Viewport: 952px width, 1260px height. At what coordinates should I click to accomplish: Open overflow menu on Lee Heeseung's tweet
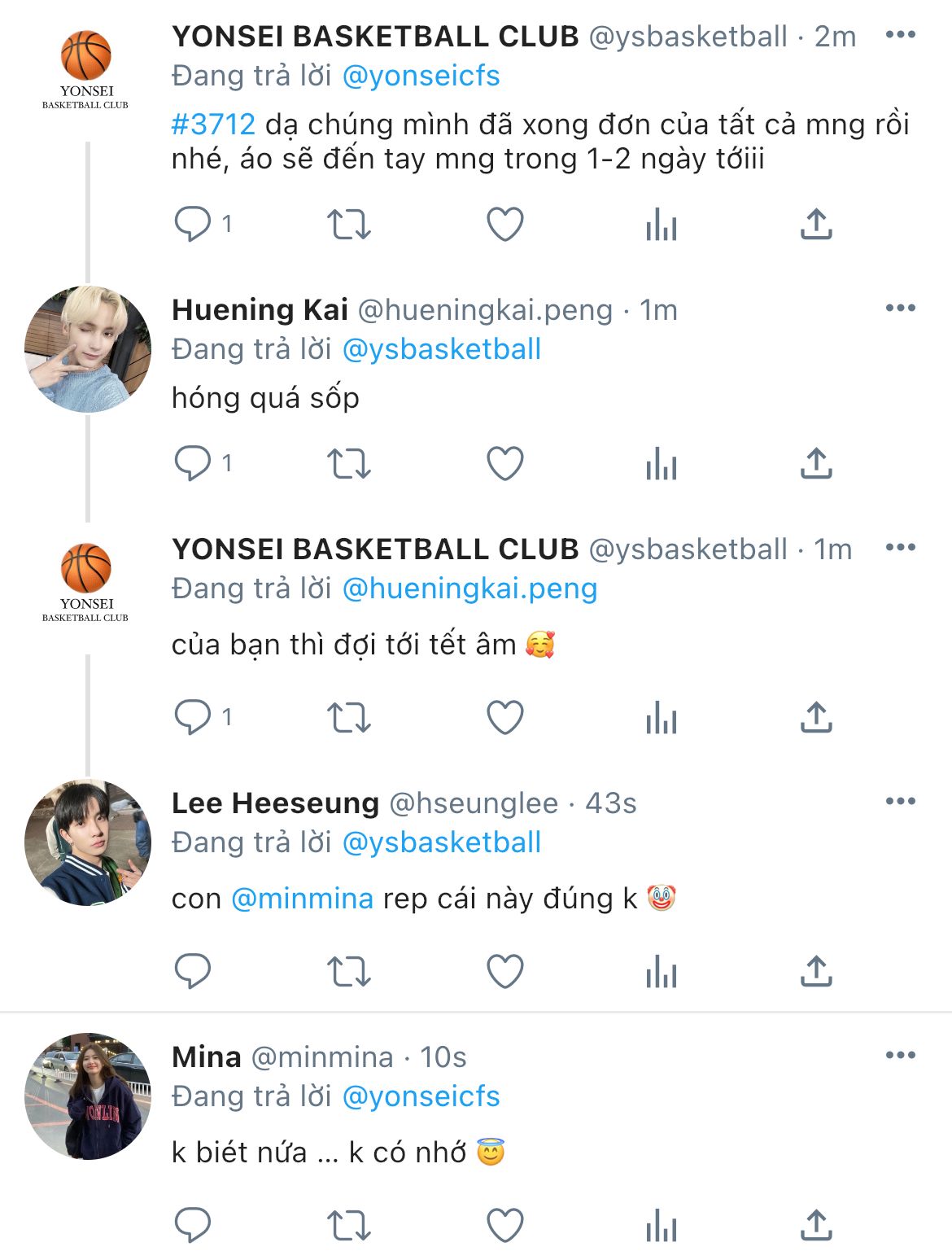point(900,802)
